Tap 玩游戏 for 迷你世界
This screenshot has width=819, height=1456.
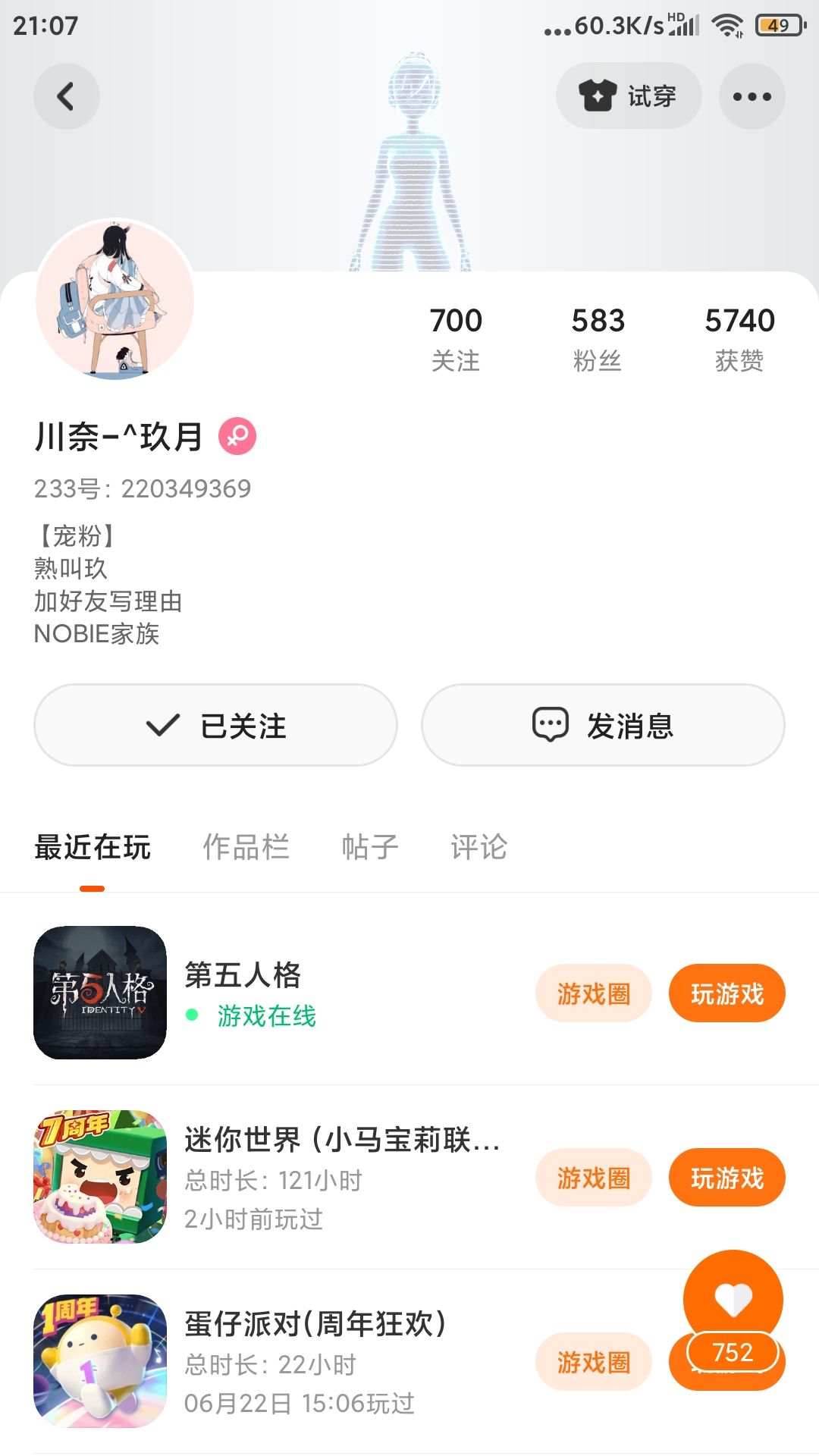(726, 1178)
